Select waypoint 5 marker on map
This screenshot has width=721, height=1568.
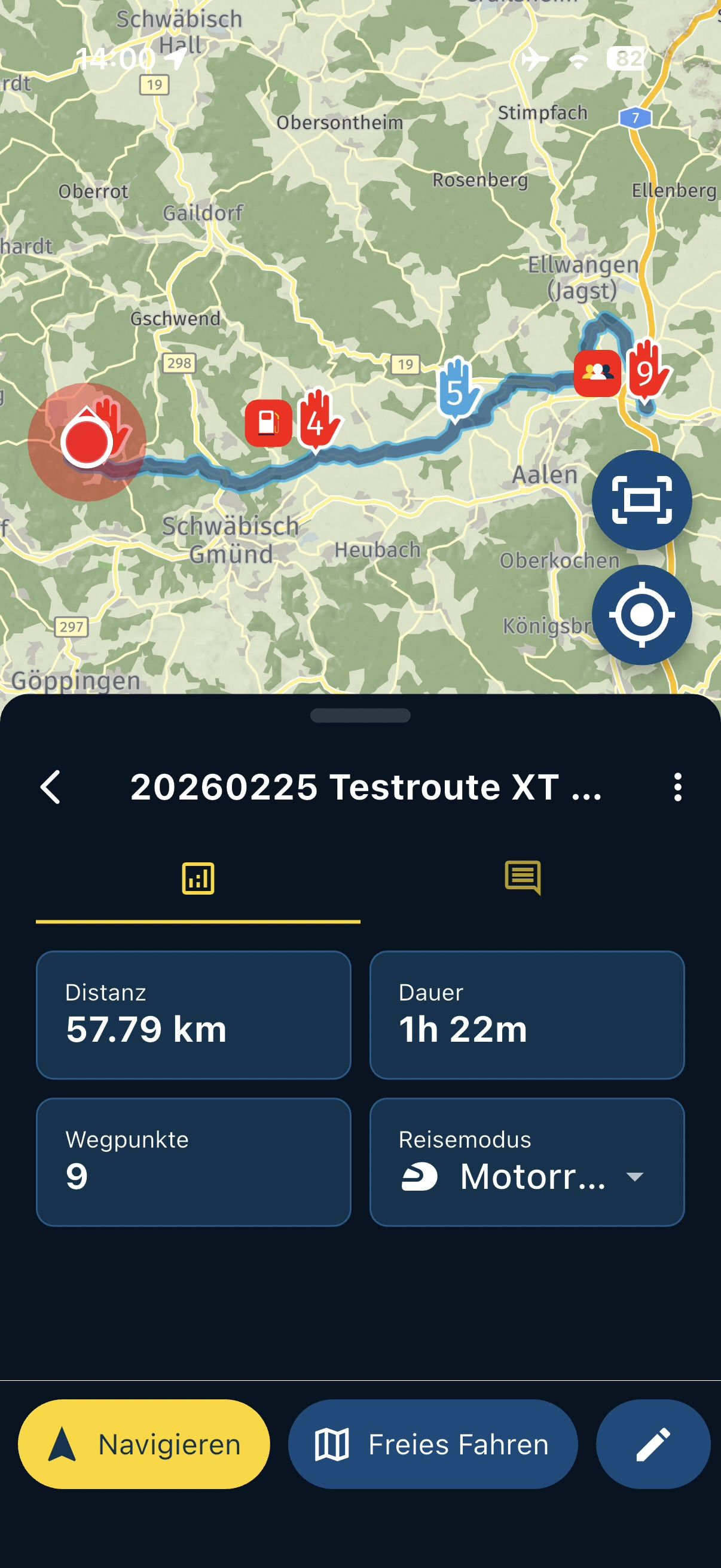tap(456, 391)
